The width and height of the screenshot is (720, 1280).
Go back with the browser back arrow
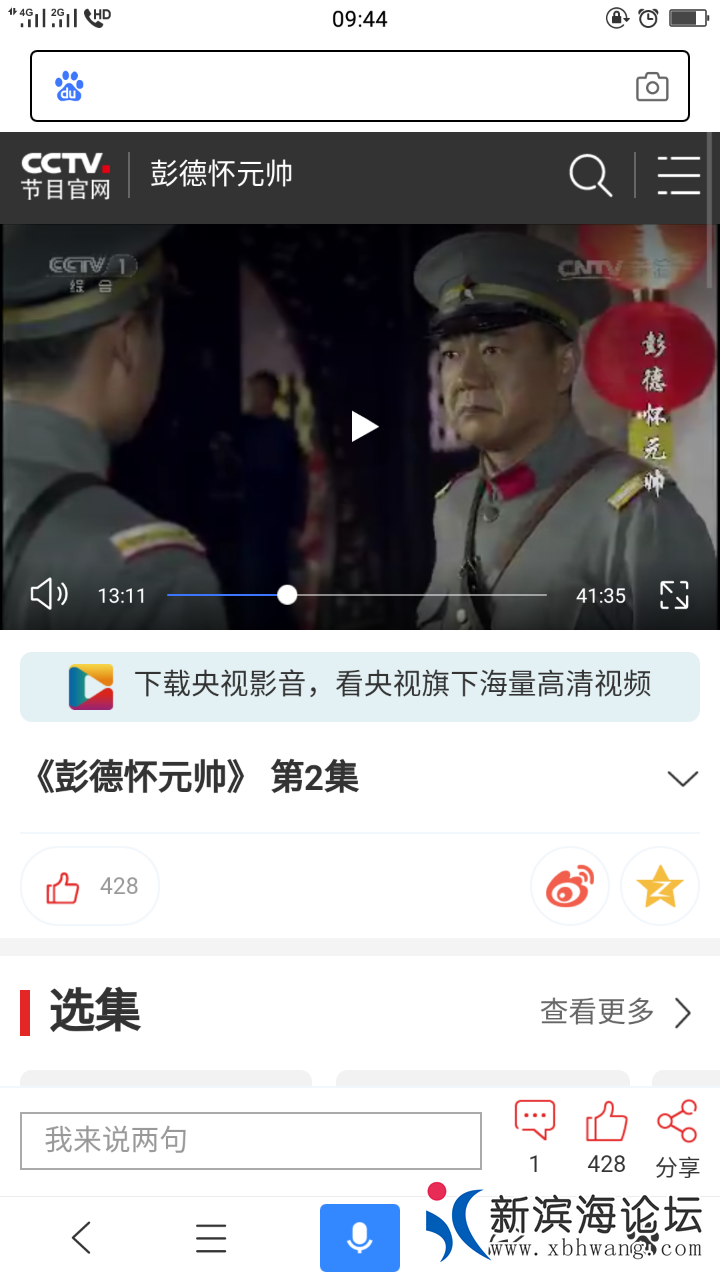point(82,1238)
